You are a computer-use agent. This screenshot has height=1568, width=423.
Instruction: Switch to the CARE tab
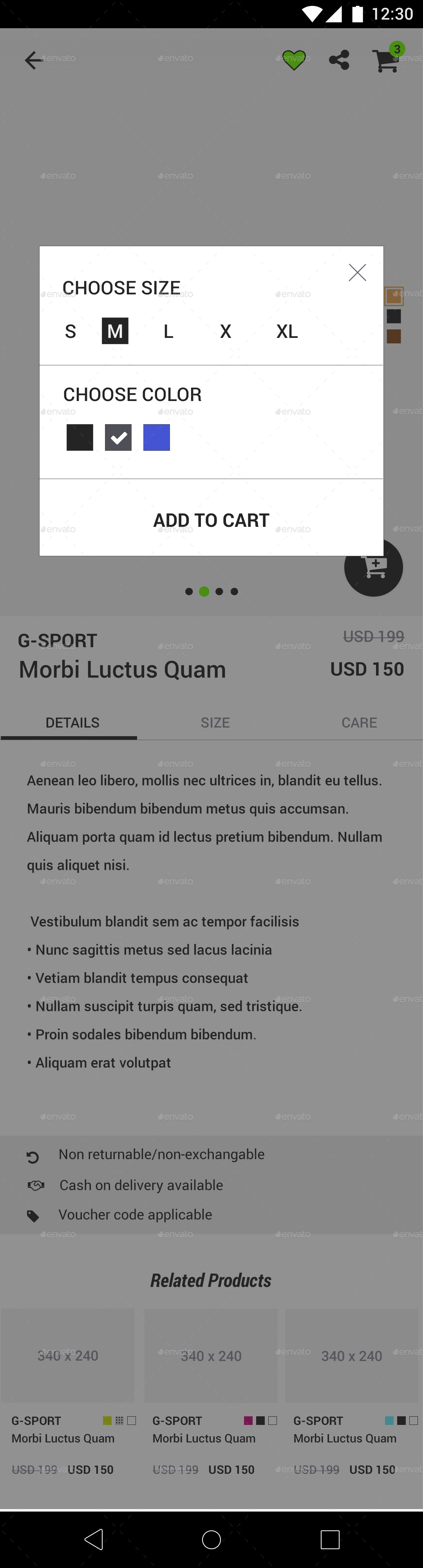(x=359, y=722)
